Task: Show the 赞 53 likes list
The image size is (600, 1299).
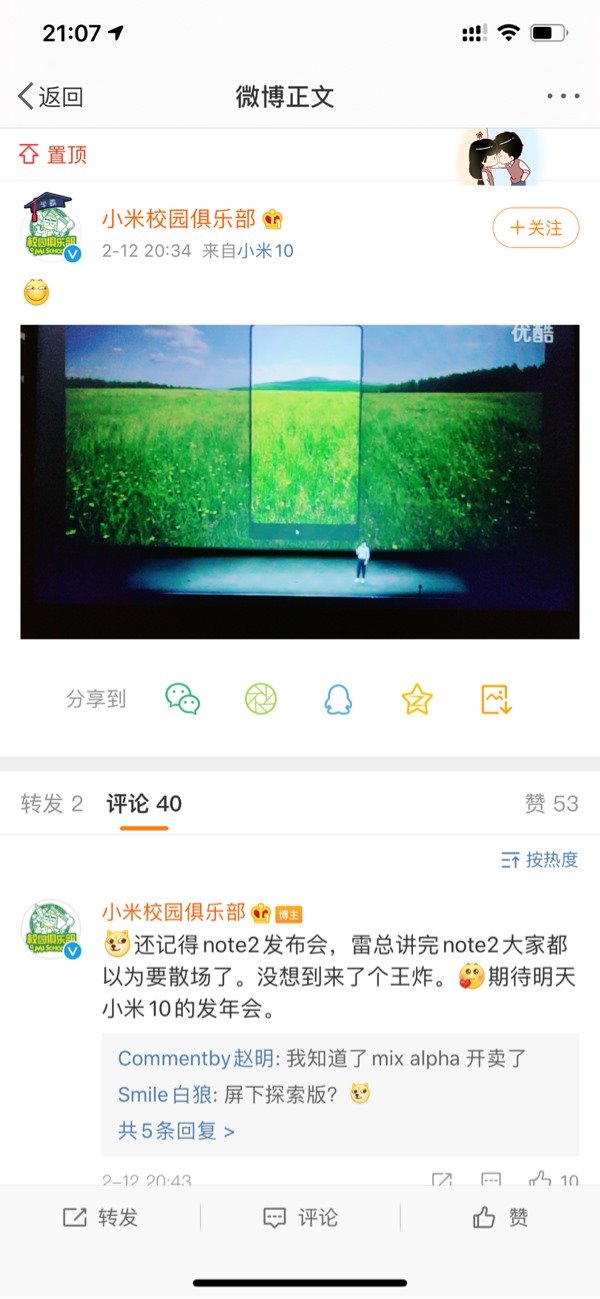Action: [551, 803]
